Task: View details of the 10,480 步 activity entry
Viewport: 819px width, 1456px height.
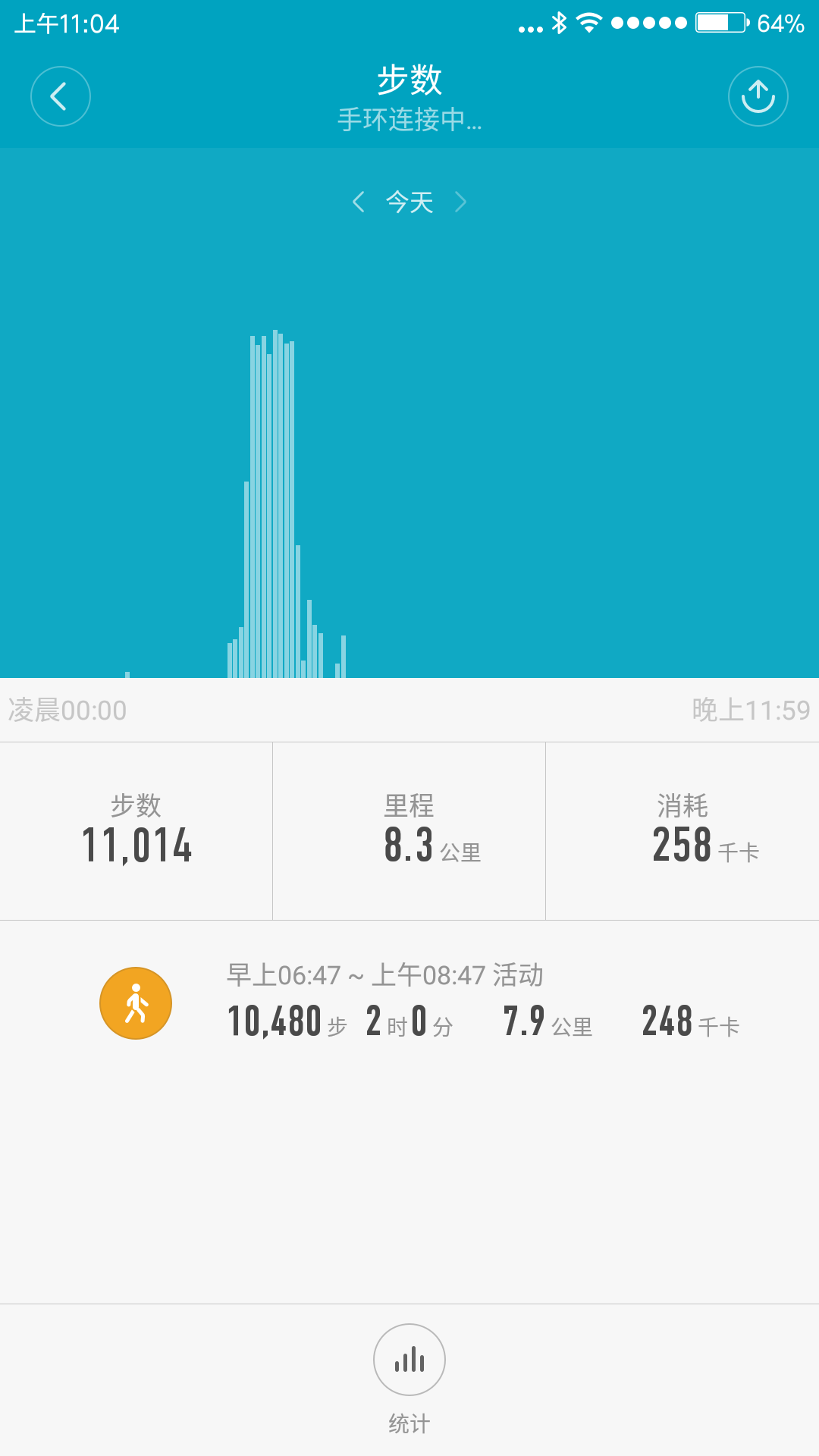Action: click(x=409, y=1002)
